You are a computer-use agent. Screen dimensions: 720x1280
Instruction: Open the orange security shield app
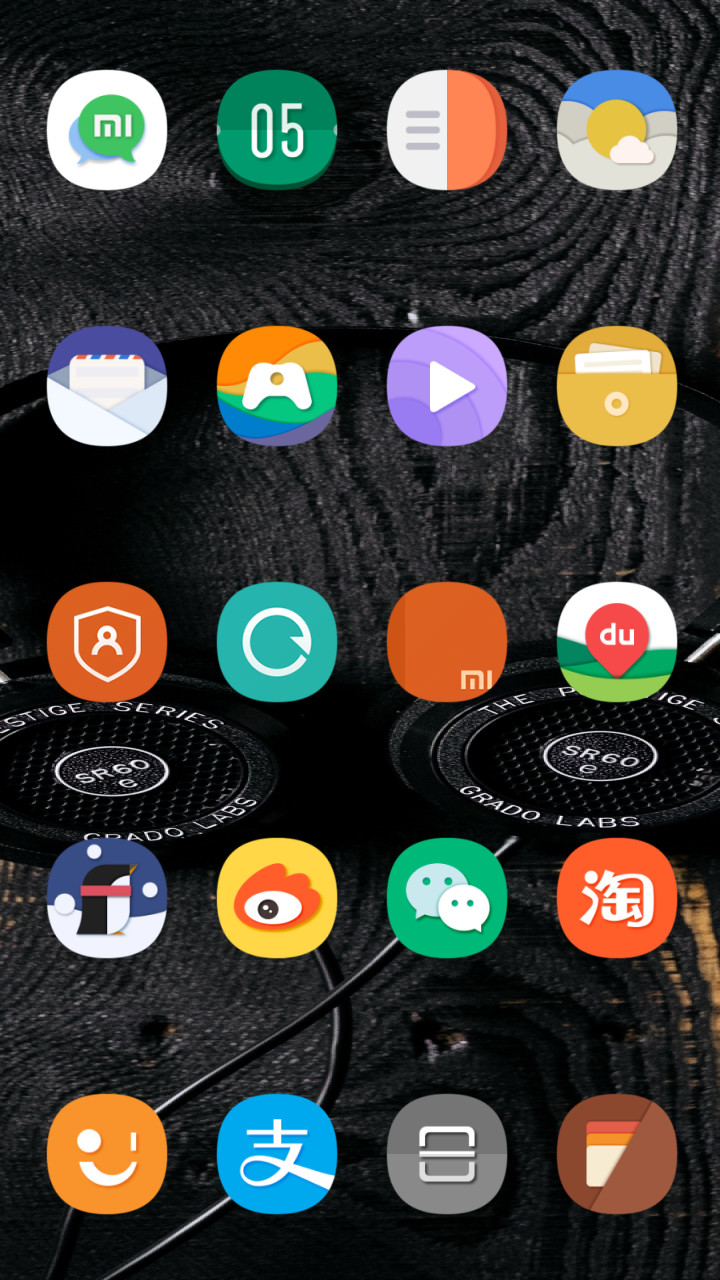point(107,642)
